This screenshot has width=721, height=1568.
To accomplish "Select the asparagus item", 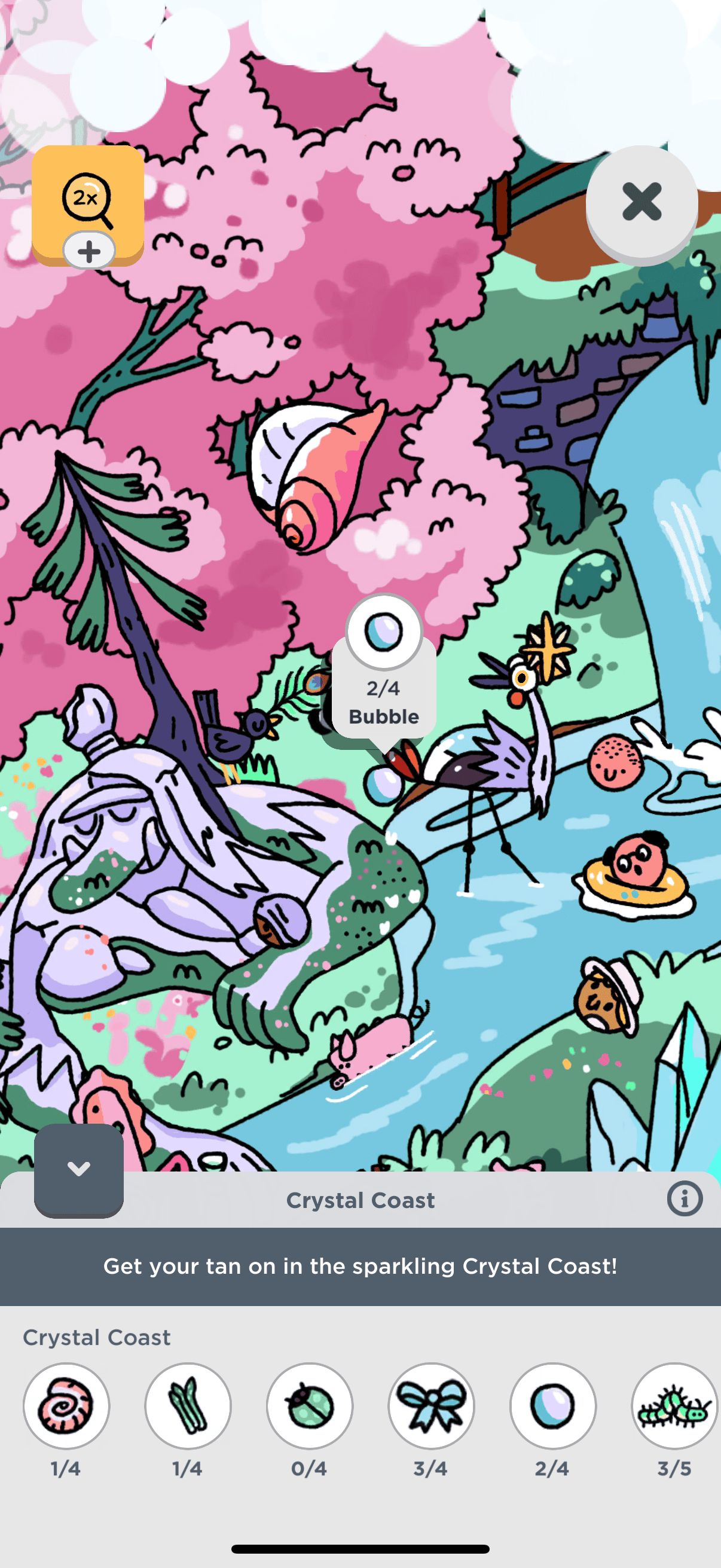I will 188,1405.
